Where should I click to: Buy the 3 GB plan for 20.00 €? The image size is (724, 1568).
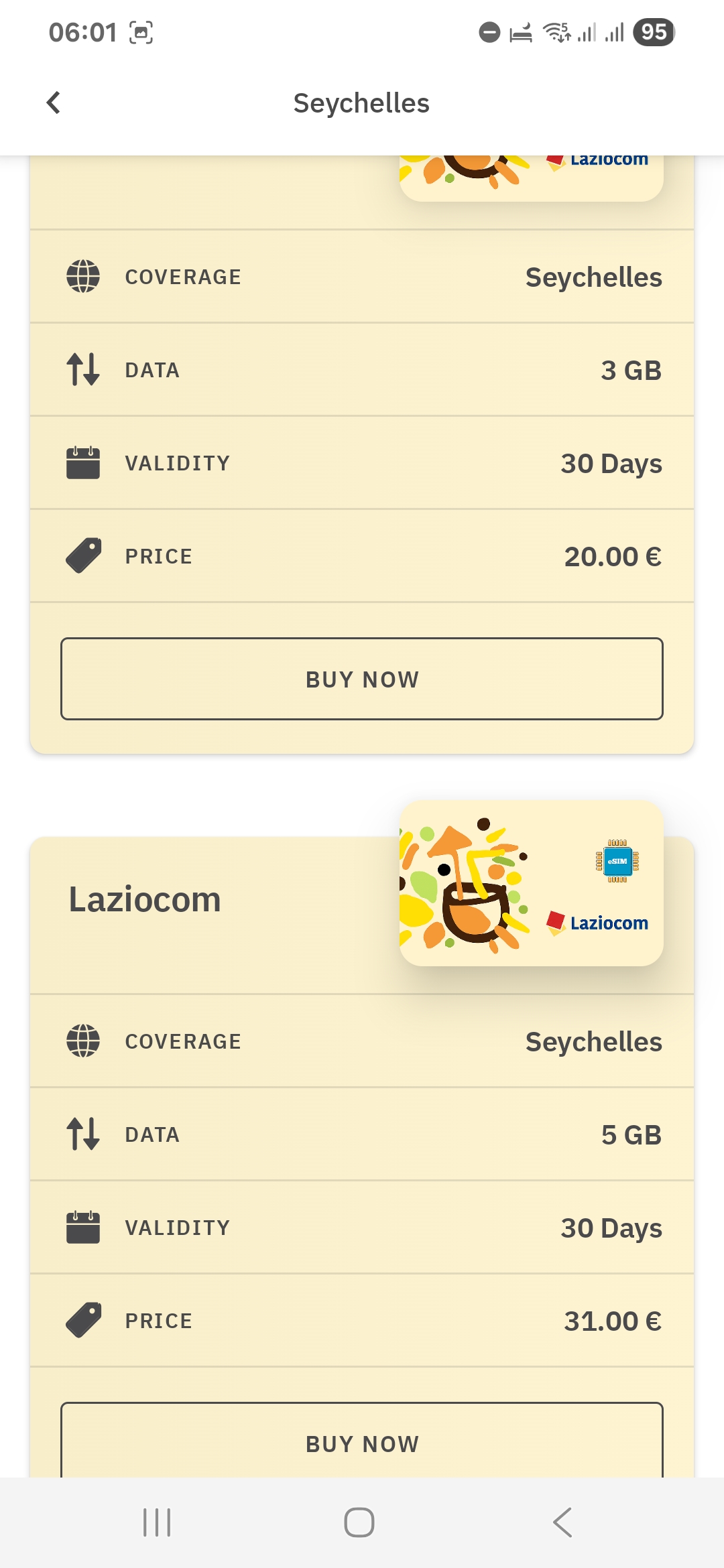click(362, 679)
